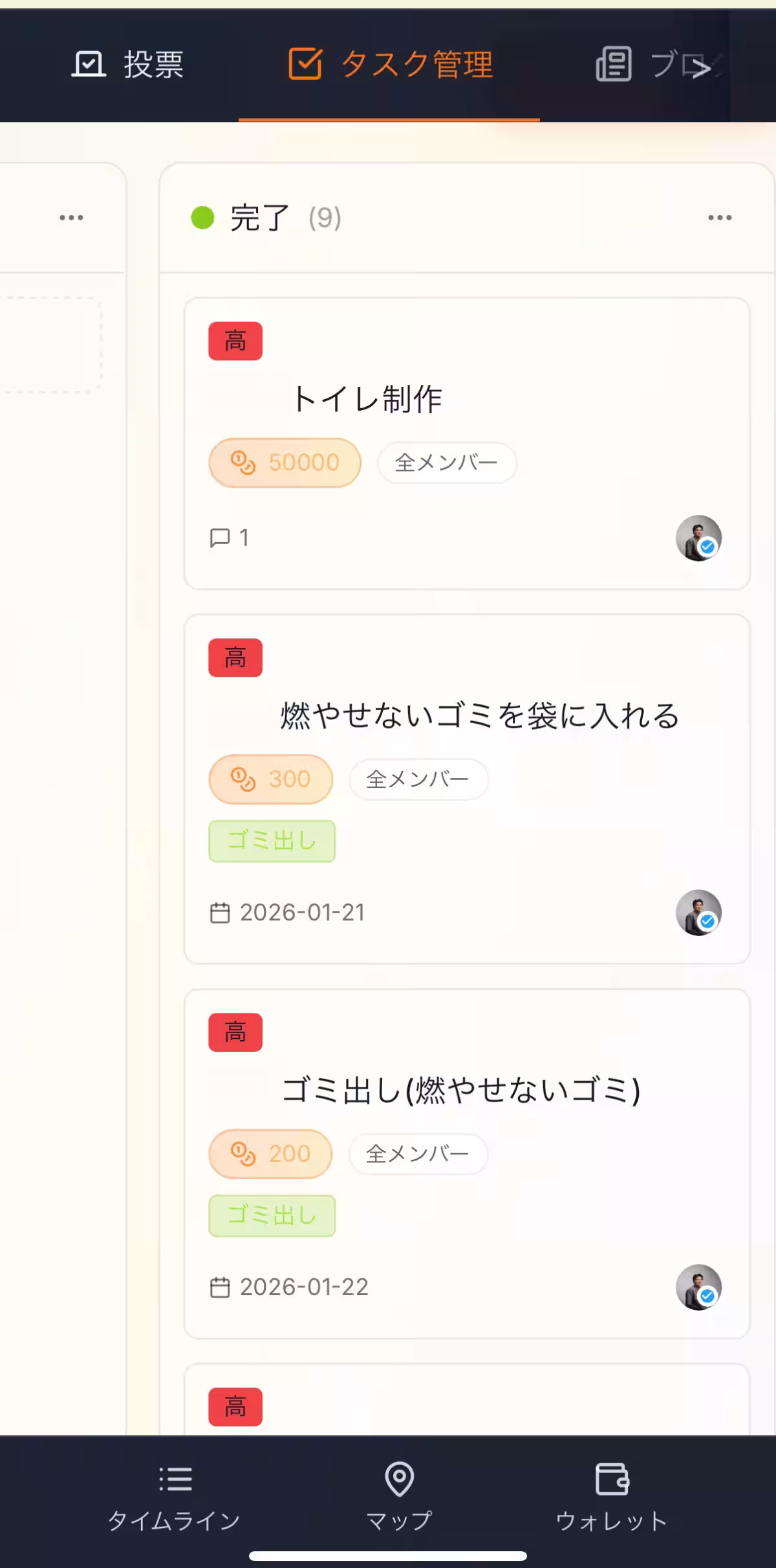
Task: Open the left column's three-dot menu
Action: [x=70, y=217]
